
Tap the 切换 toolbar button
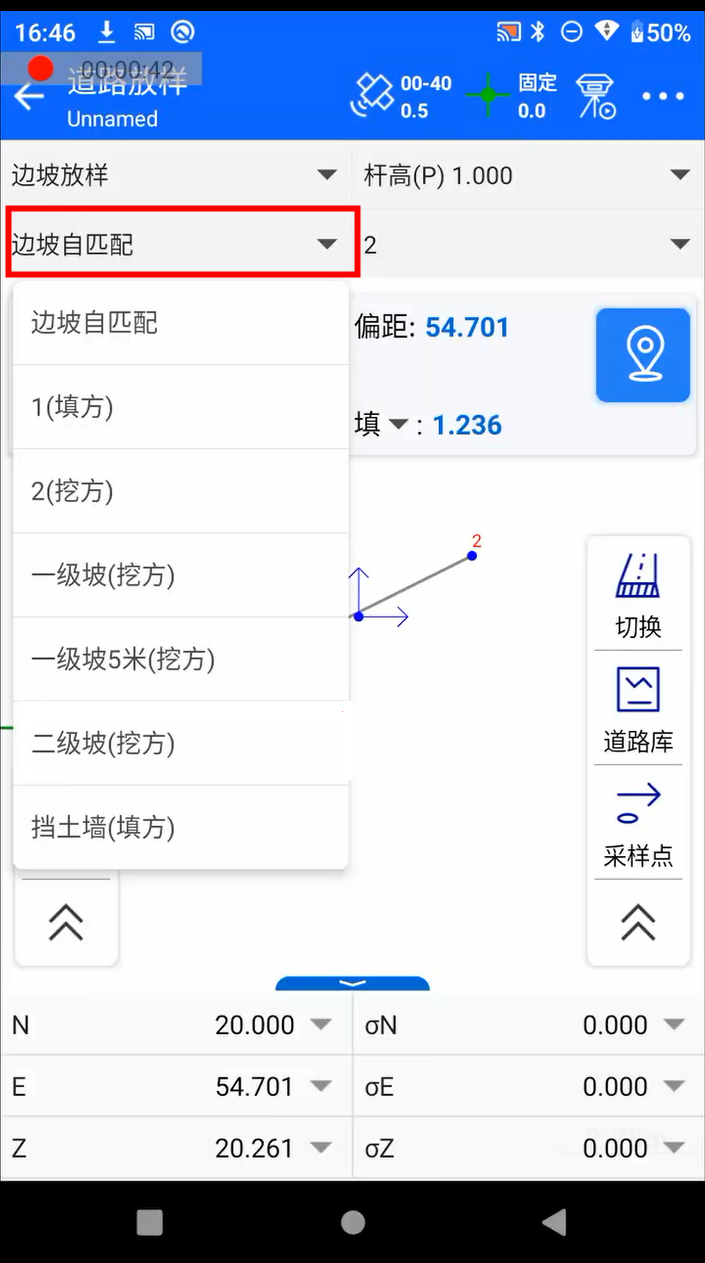(x=638, y=595)
